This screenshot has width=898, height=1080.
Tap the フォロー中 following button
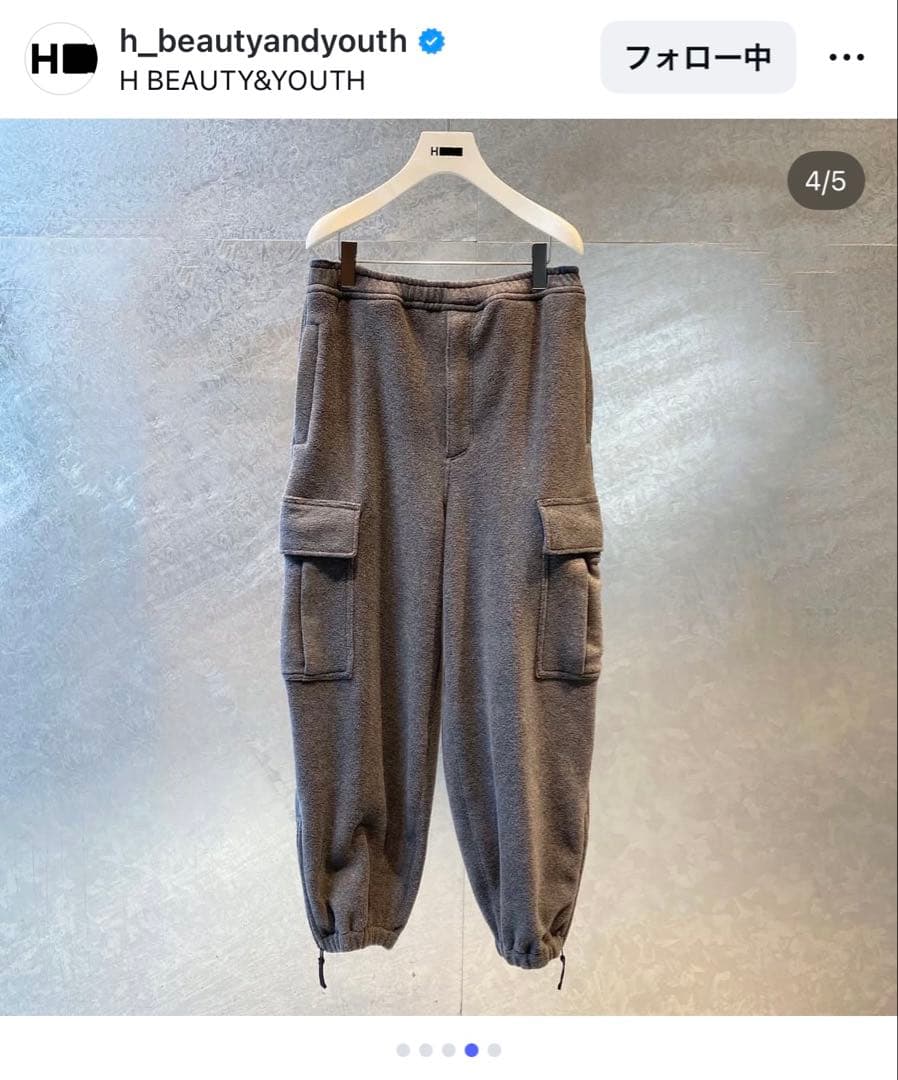click(x=697, y=58)
